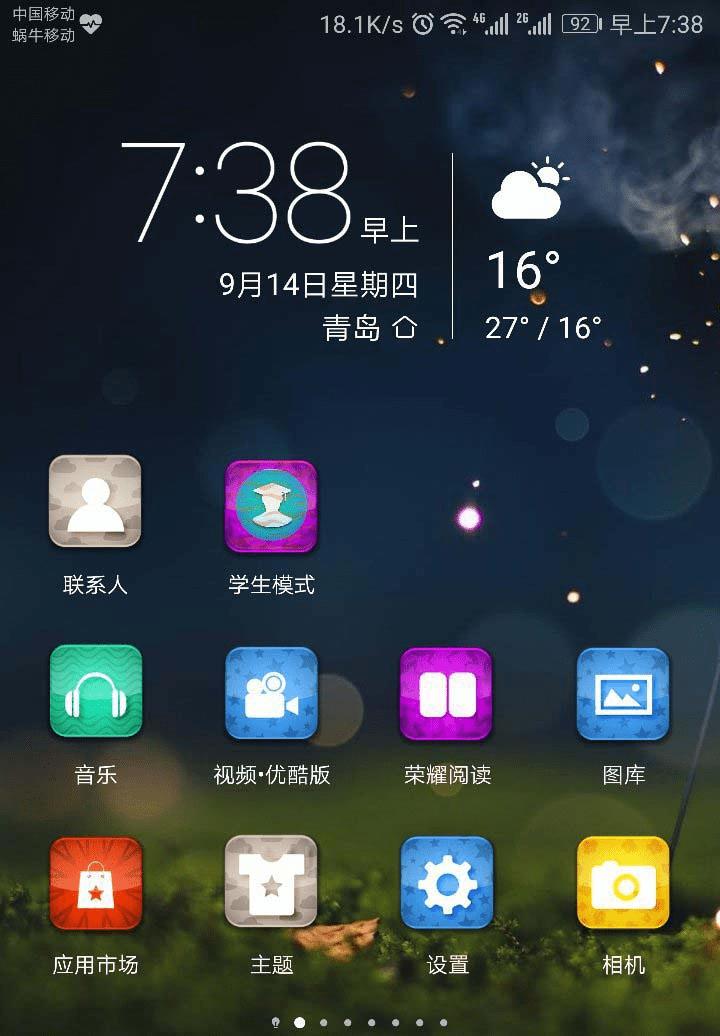Open the 联系人 contacts app
The width and height of the screenshot is (720, 1036).
[x=95, y=502]
